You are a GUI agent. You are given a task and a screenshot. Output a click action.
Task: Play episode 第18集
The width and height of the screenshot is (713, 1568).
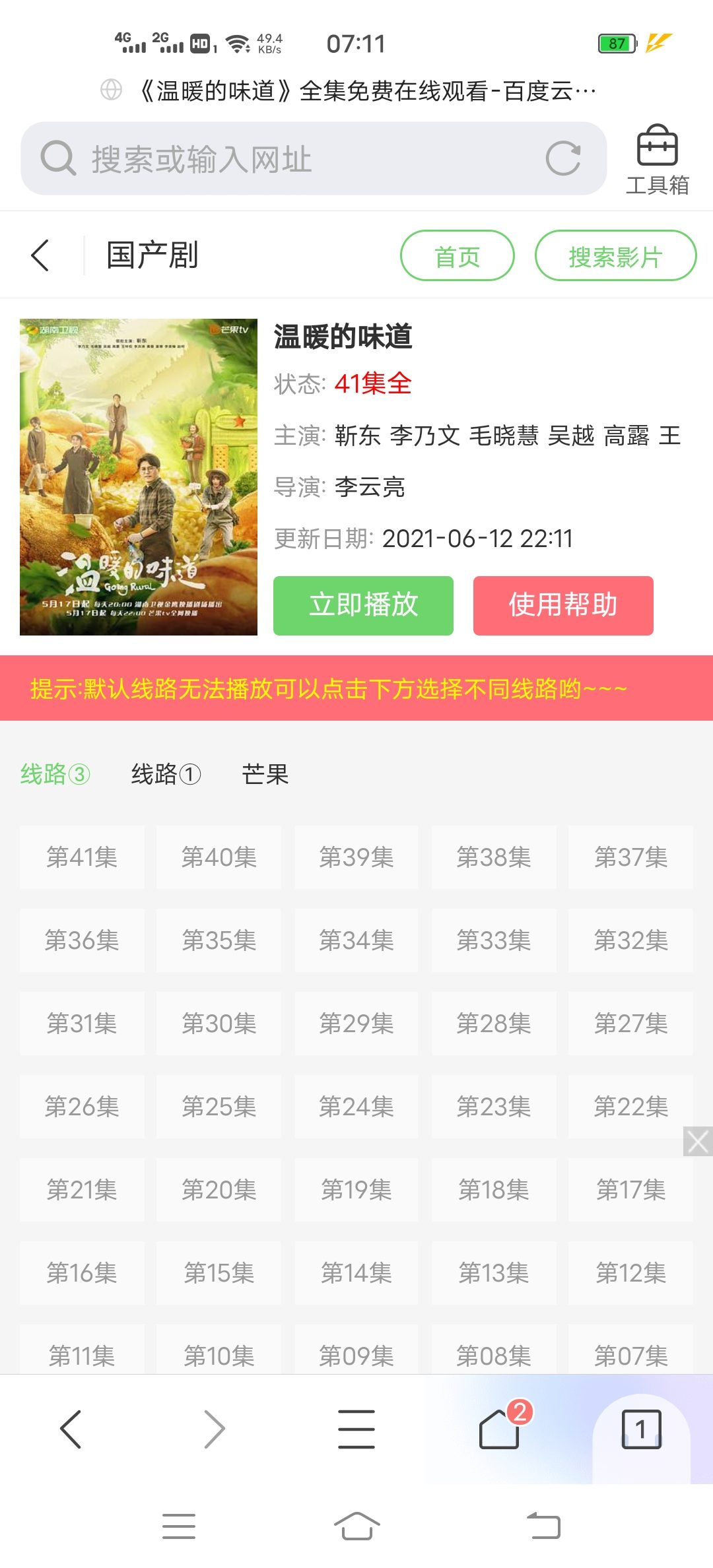494,1190
